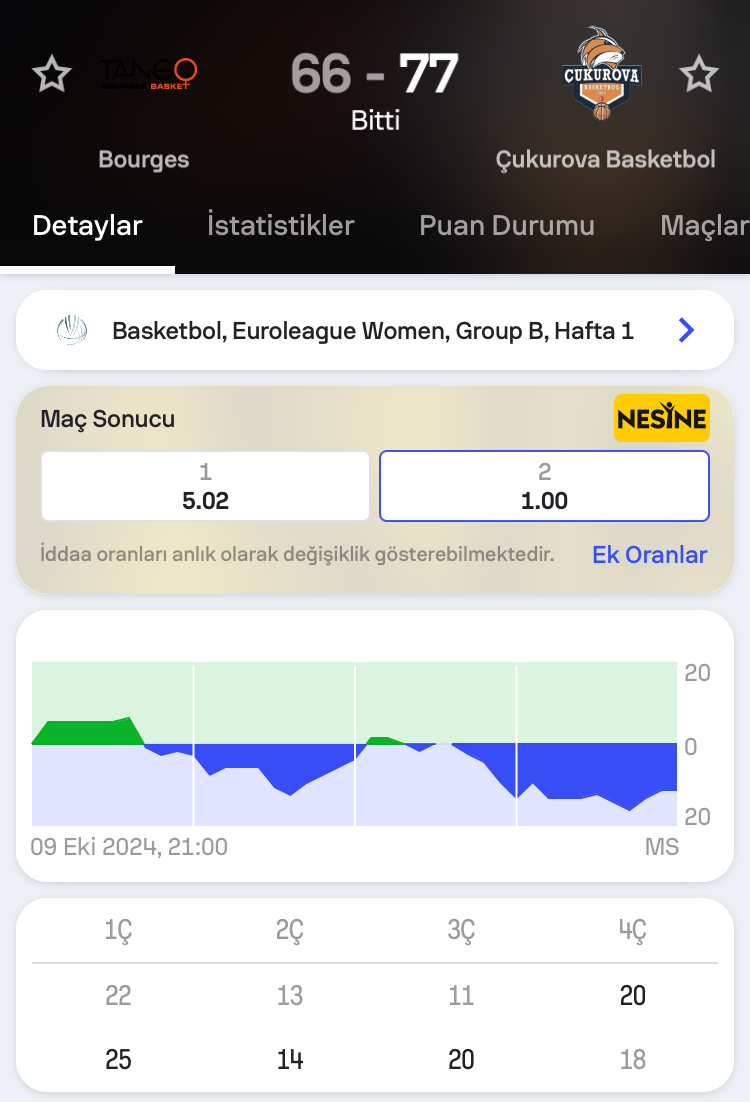Image resolution: width=750 pixels, height=1102 pixels.
Task: Open the Puan Durumu tab
Action: click(507, 225)
